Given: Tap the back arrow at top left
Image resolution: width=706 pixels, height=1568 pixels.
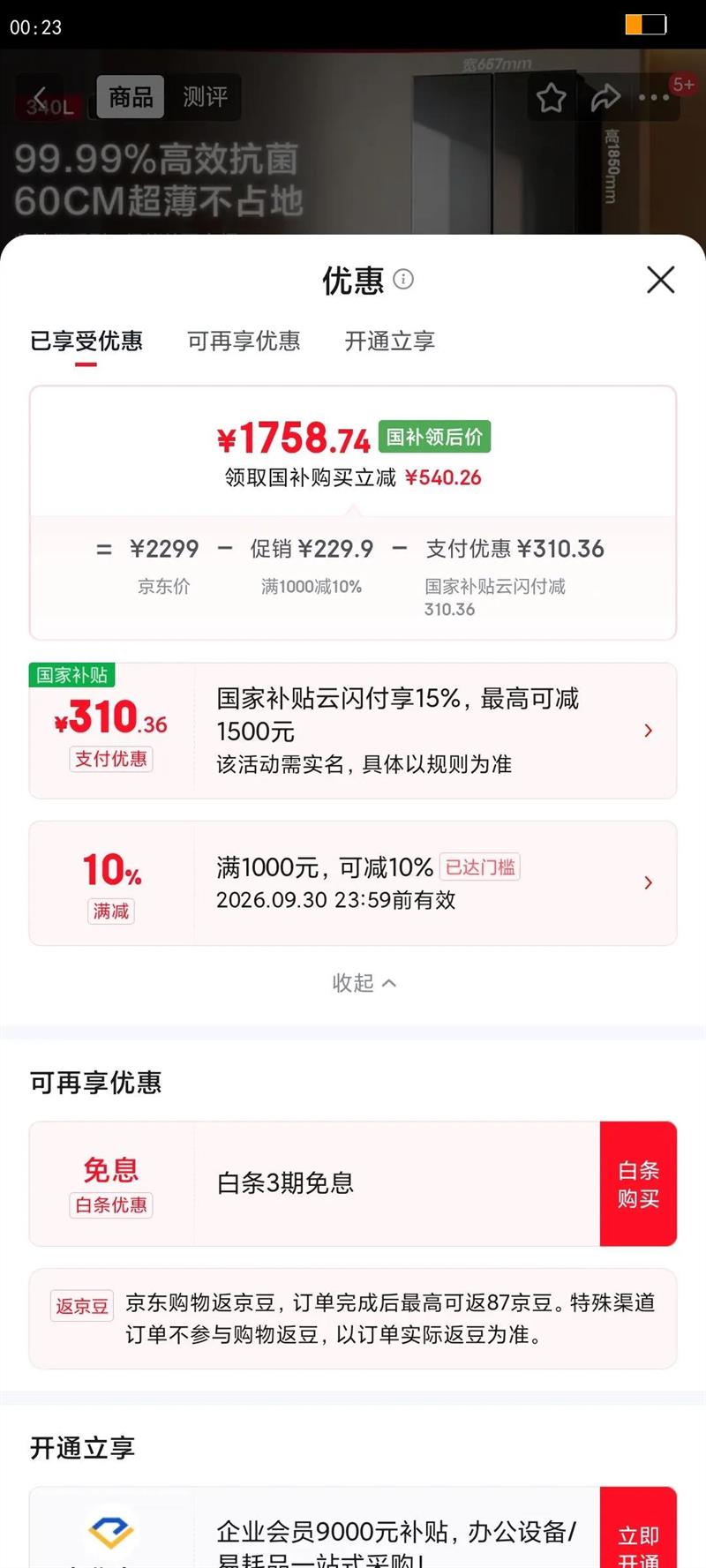Looking at the screenshot, I should click(41, 98).
